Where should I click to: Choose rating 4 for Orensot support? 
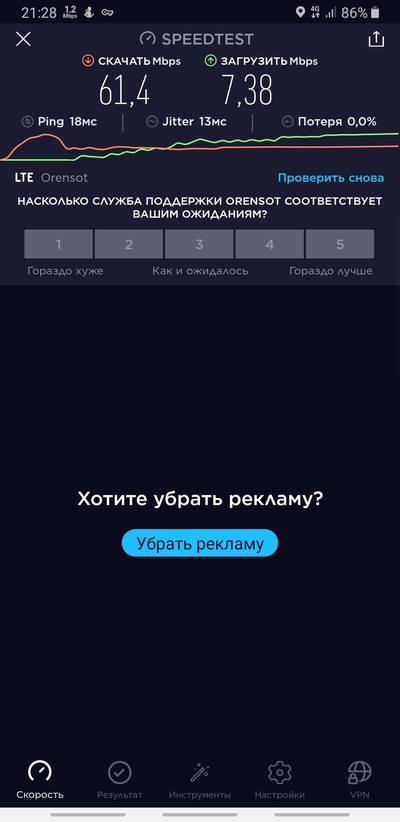(x=269, y=244)
